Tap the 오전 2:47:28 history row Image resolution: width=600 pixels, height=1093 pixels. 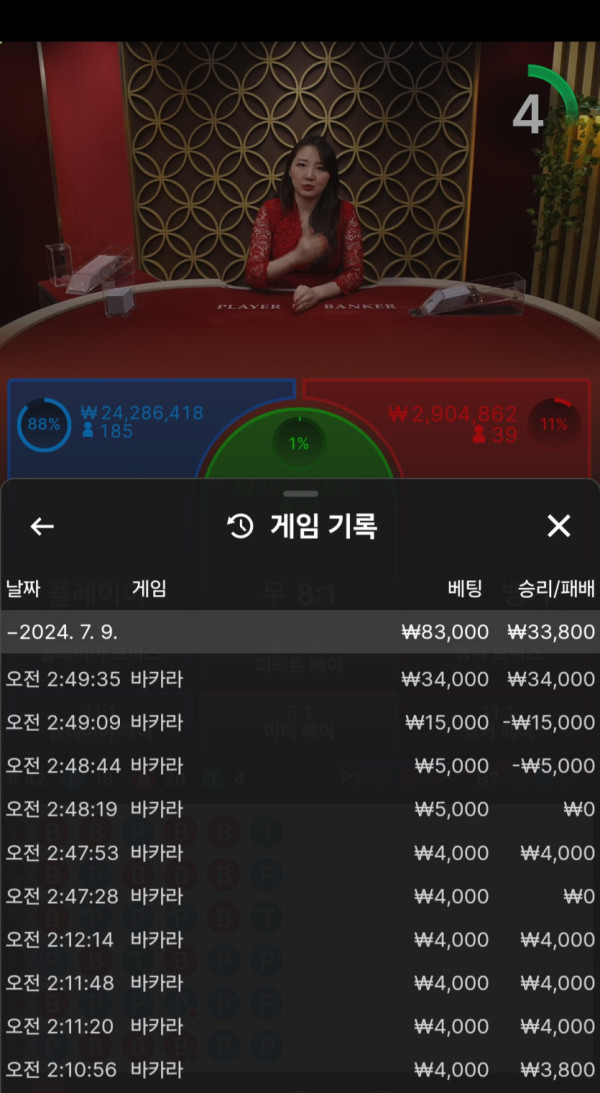[x=300, y=896]
